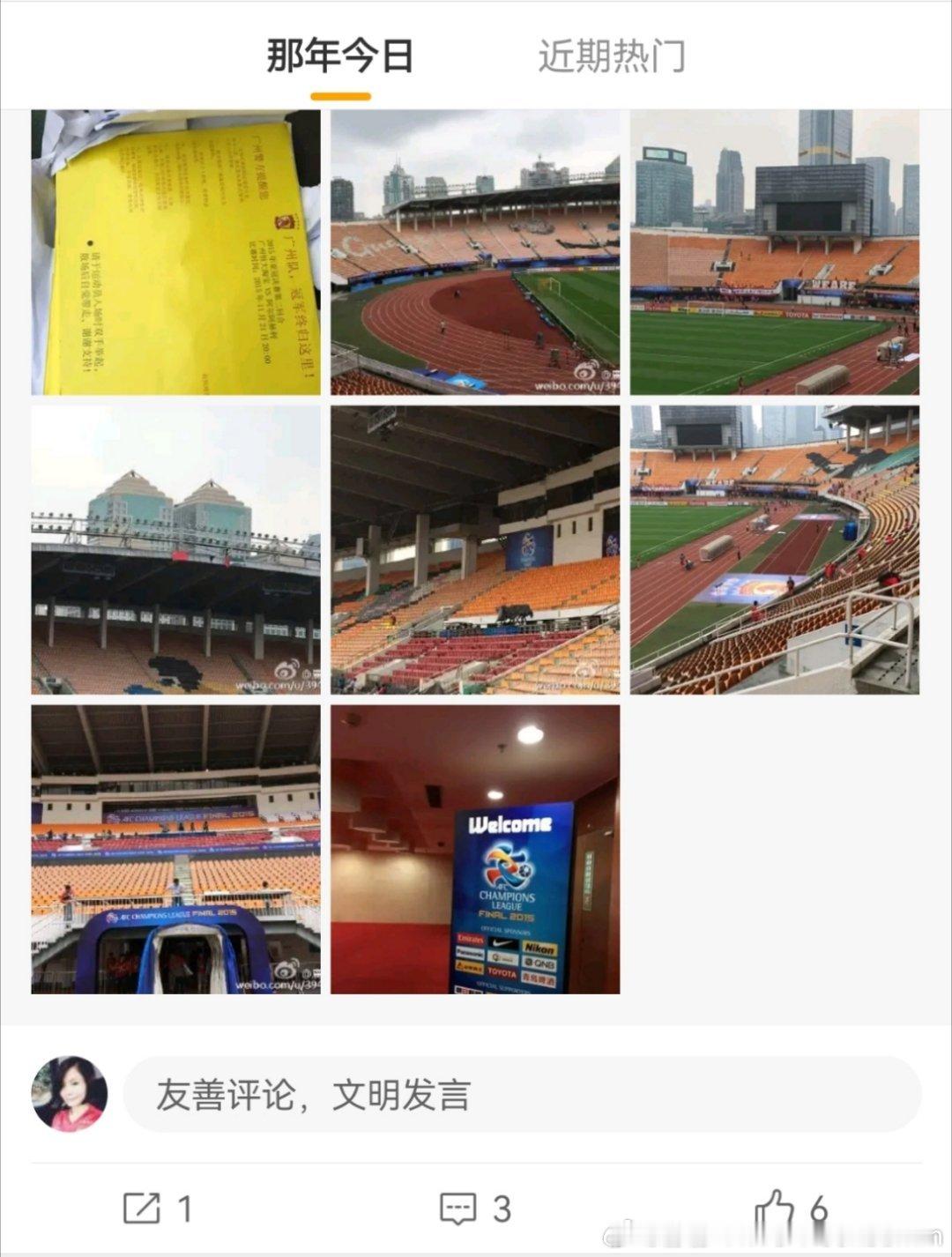Switch to the 那年今日 tab

point(340,58)
